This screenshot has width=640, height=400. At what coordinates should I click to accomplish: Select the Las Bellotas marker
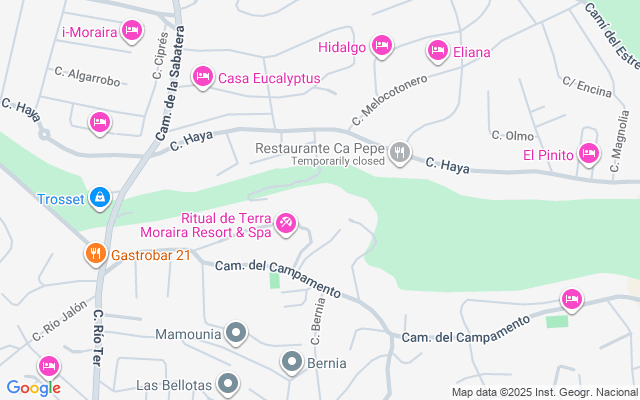coord(228,384)
